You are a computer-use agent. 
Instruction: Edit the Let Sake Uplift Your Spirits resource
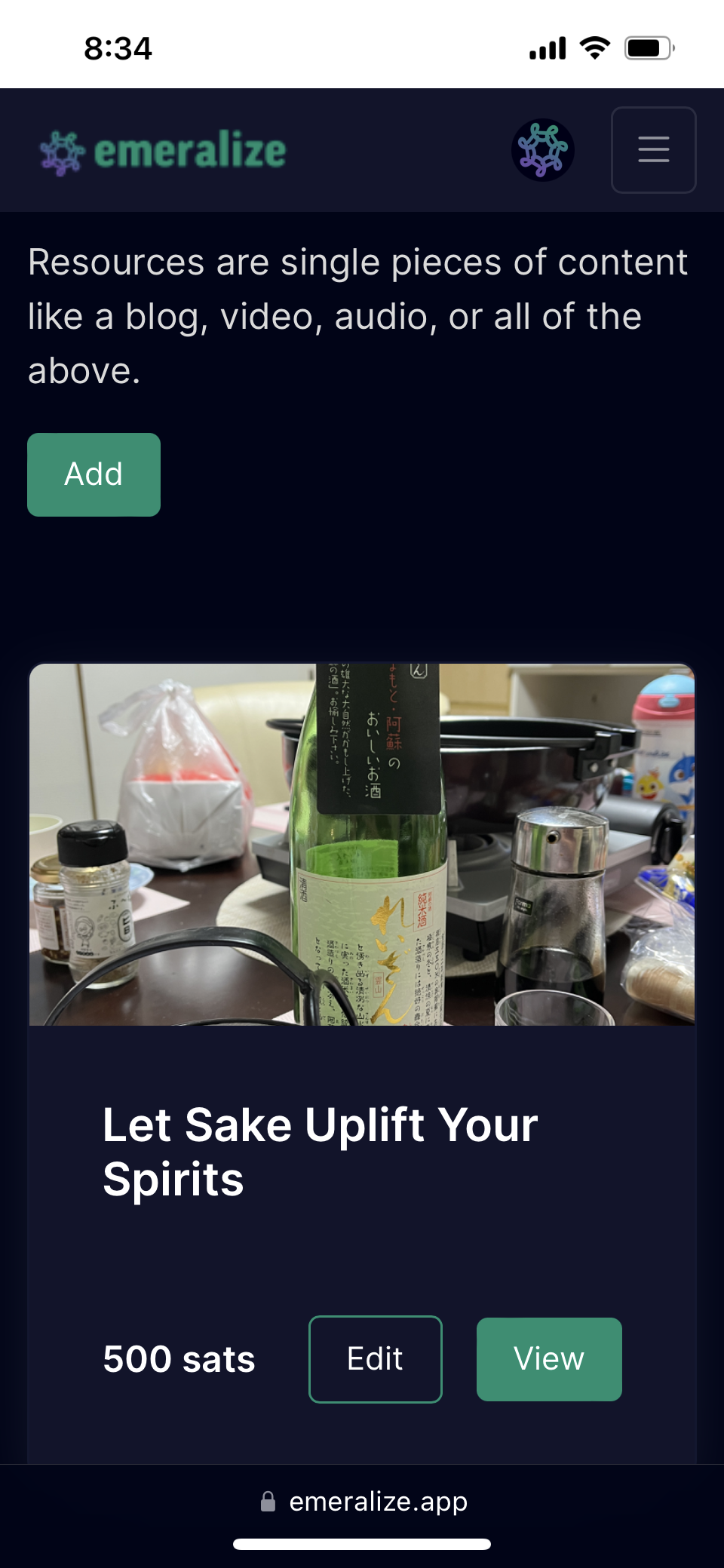coord(375,1359)
